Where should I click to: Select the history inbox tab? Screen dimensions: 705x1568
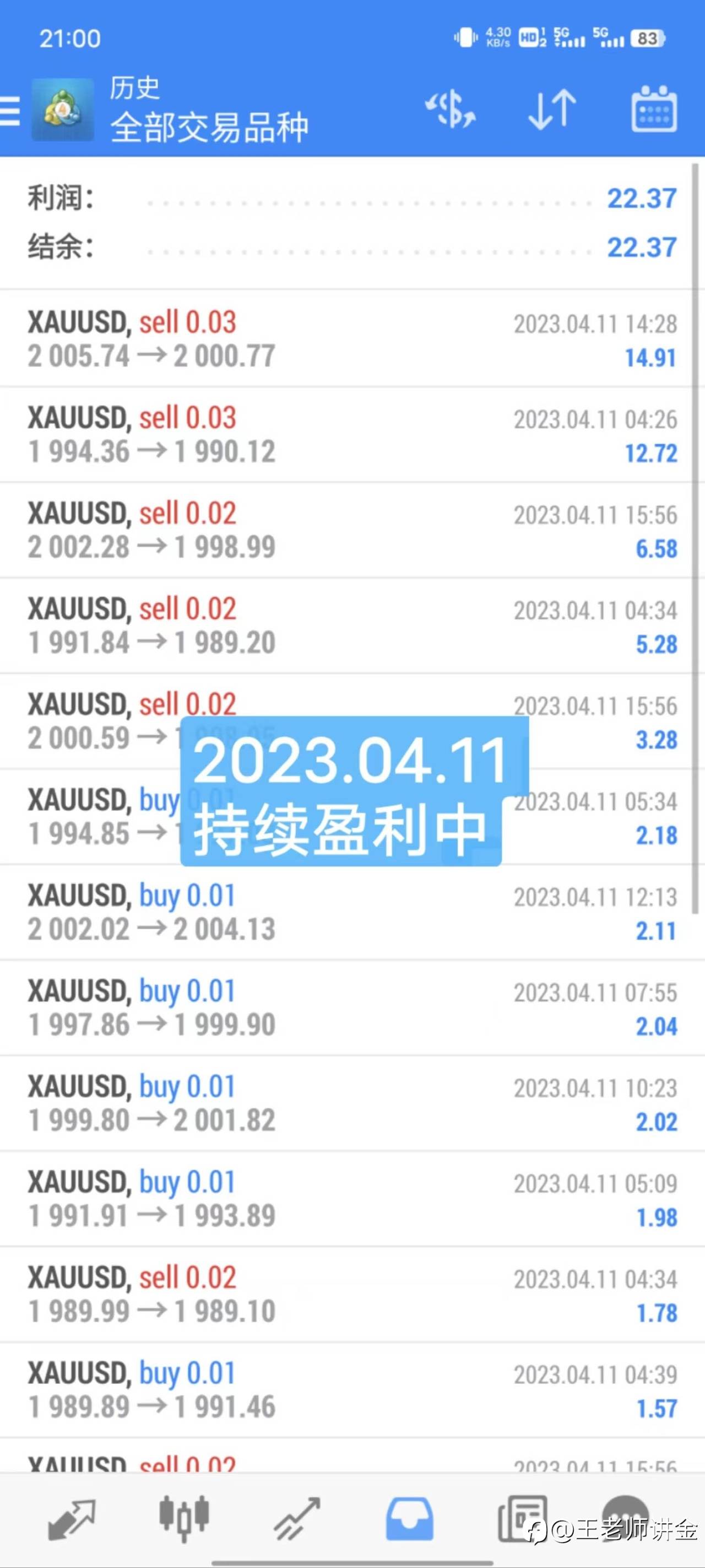point(410,1518)
